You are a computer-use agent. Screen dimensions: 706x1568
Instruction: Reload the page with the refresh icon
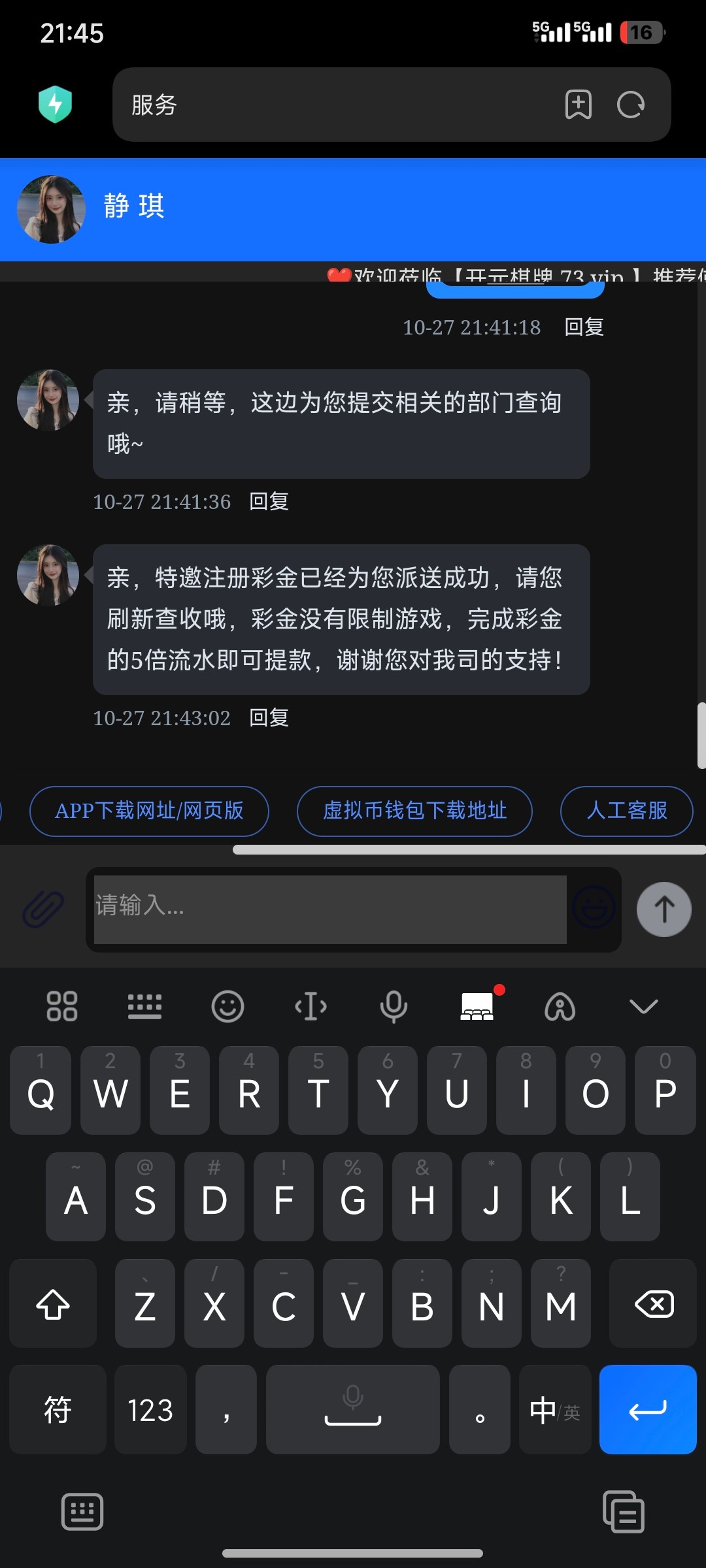(631, 105)
